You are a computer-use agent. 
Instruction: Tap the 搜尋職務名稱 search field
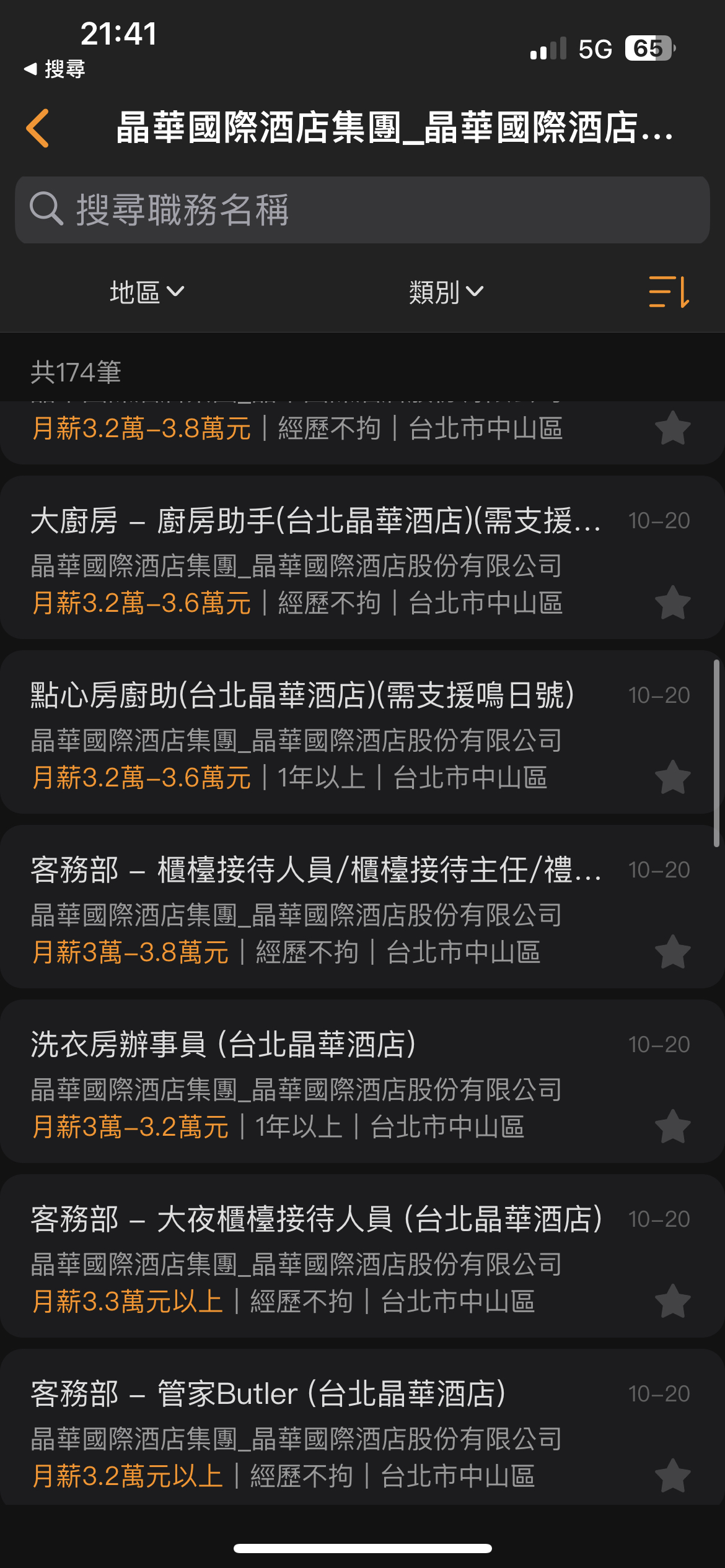362,210
